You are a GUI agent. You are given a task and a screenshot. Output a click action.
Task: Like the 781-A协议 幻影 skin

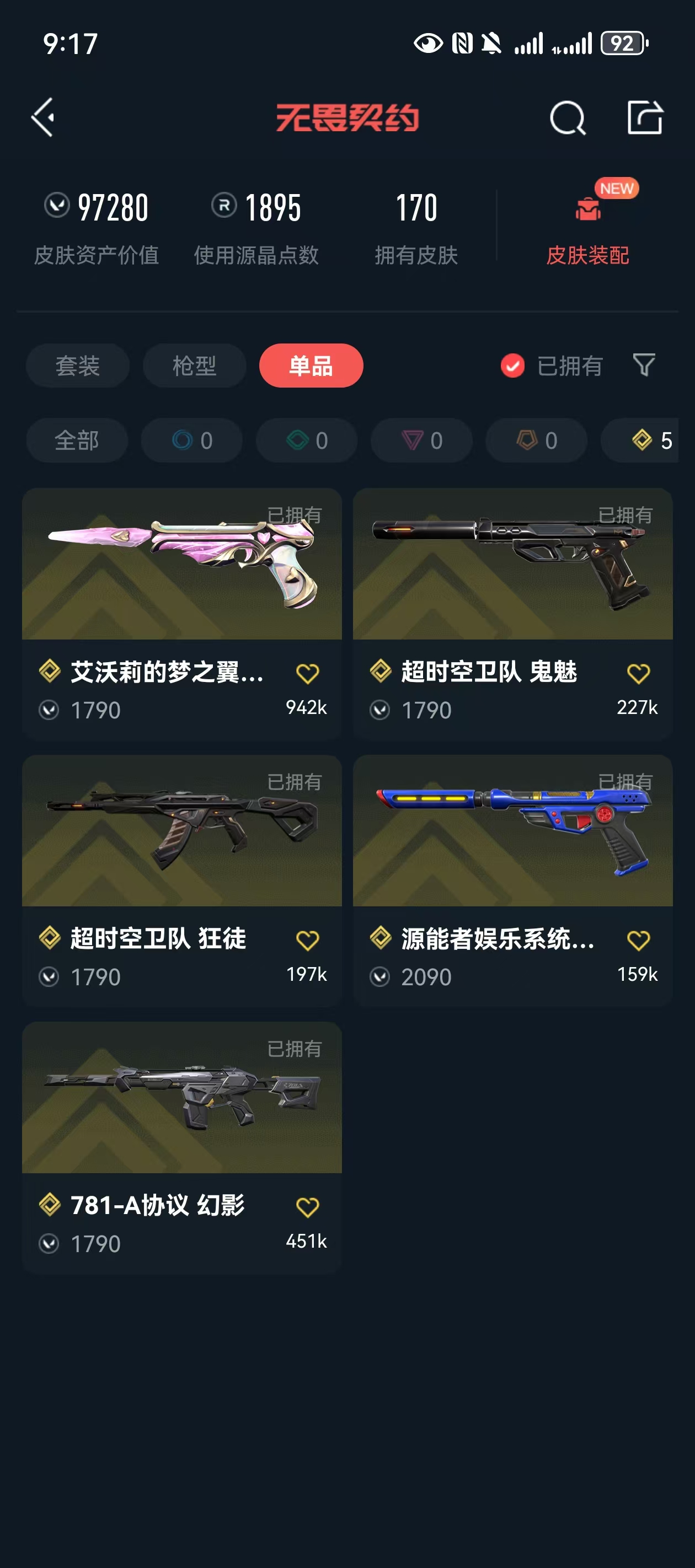click(307, 1207)
